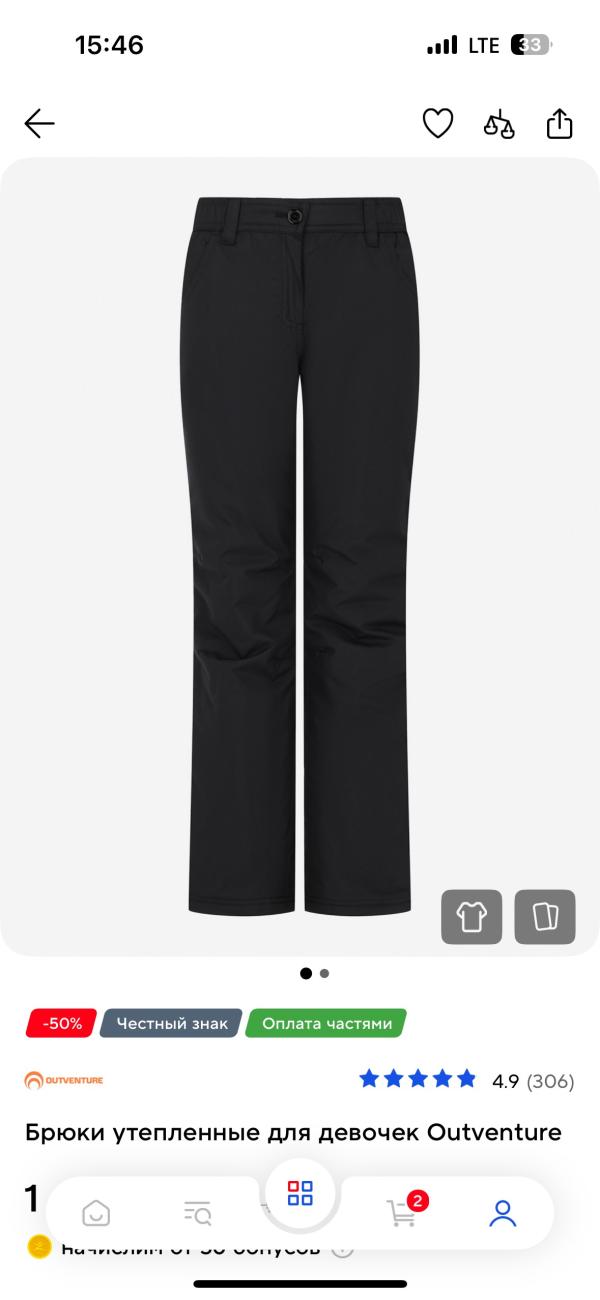Tap the cards icon on the photo

[x=545, y=916]
